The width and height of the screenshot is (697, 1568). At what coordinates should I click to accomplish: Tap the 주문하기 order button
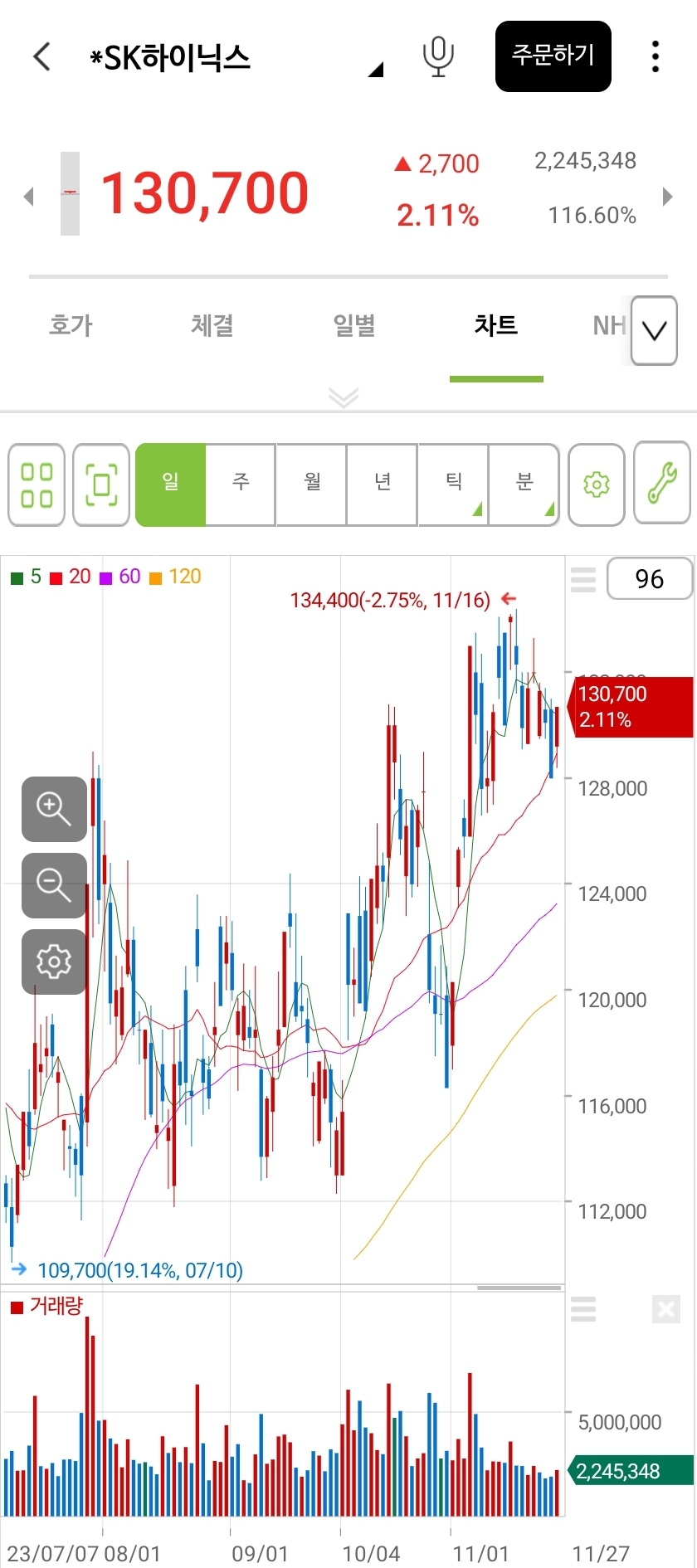553,56
